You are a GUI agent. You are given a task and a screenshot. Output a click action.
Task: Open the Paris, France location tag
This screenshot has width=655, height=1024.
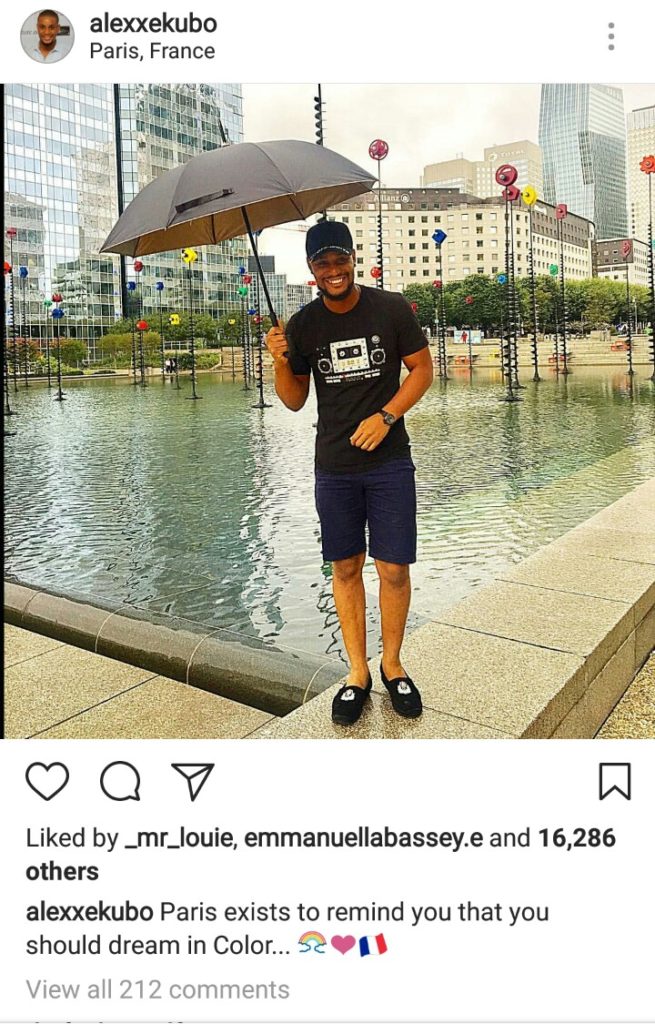(152, 50)
